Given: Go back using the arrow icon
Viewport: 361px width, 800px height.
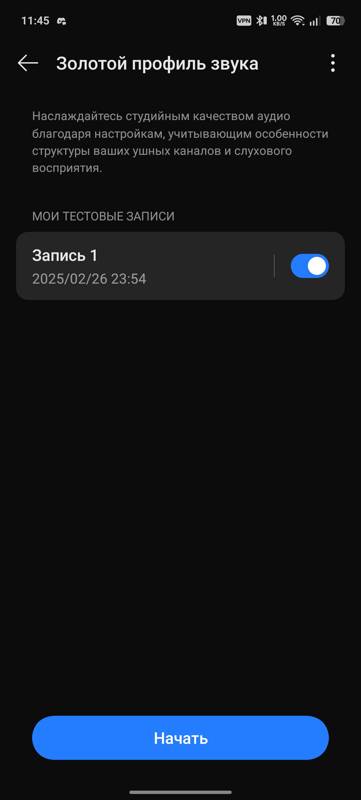Looking at the screenshot, I should pyautogui.click(x=28, y=64).
